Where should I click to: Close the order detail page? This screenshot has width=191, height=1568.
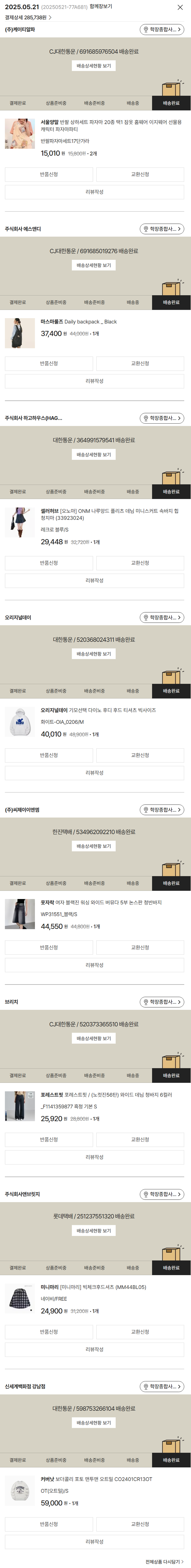pos(180,7)
